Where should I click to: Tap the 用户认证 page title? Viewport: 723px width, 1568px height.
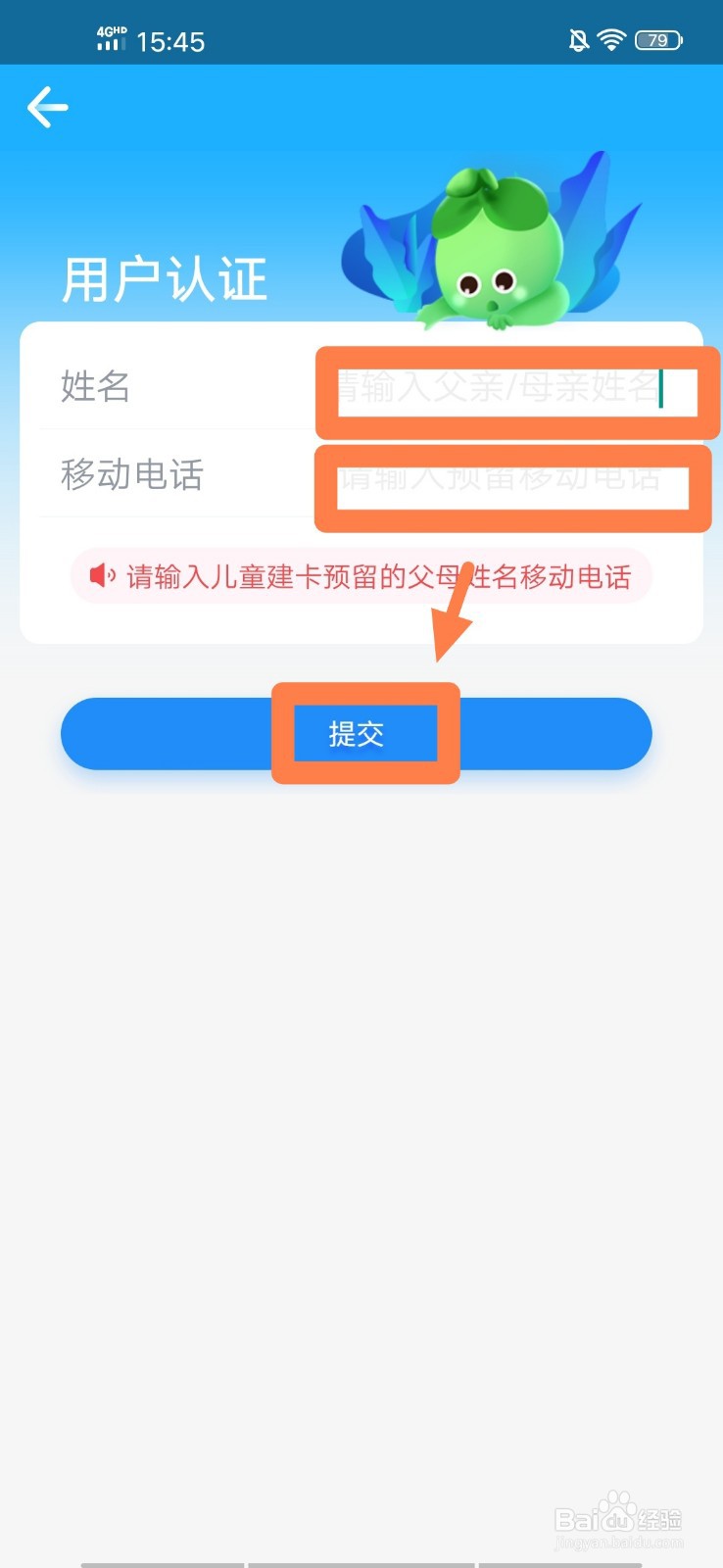tap(164, 279)
